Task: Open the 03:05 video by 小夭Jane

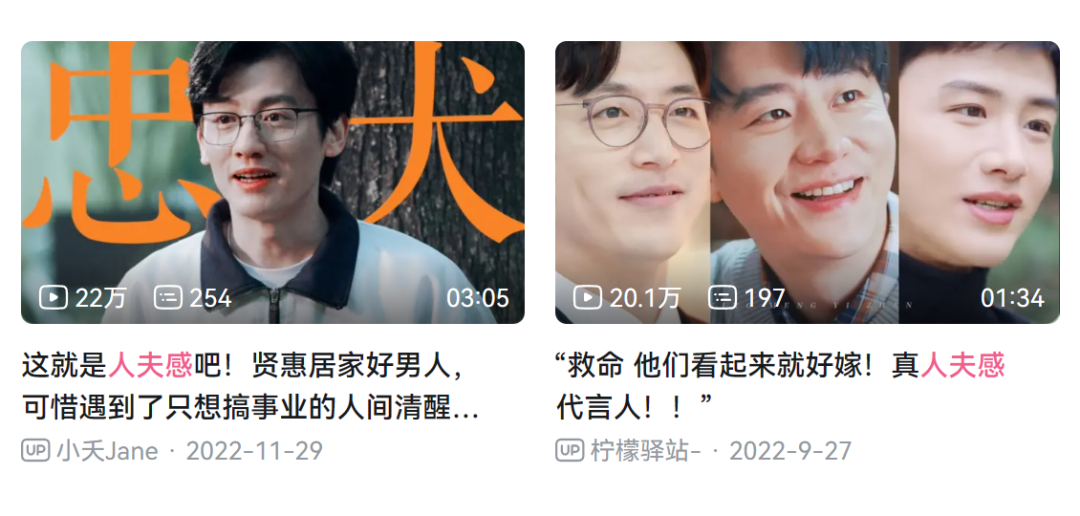Action: [x=272, y=182]
